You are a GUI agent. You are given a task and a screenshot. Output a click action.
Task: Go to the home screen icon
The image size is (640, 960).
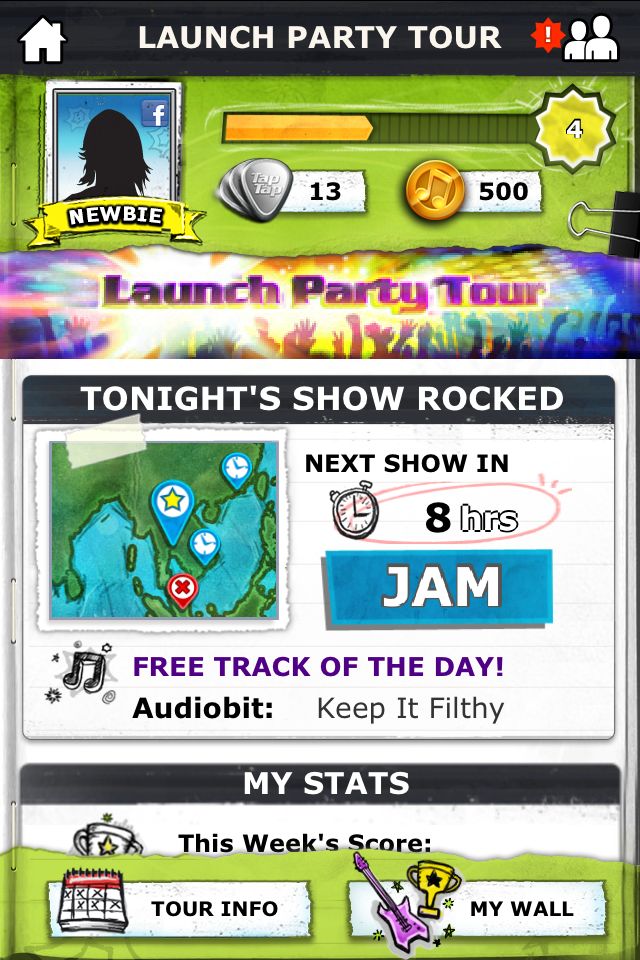42,39
